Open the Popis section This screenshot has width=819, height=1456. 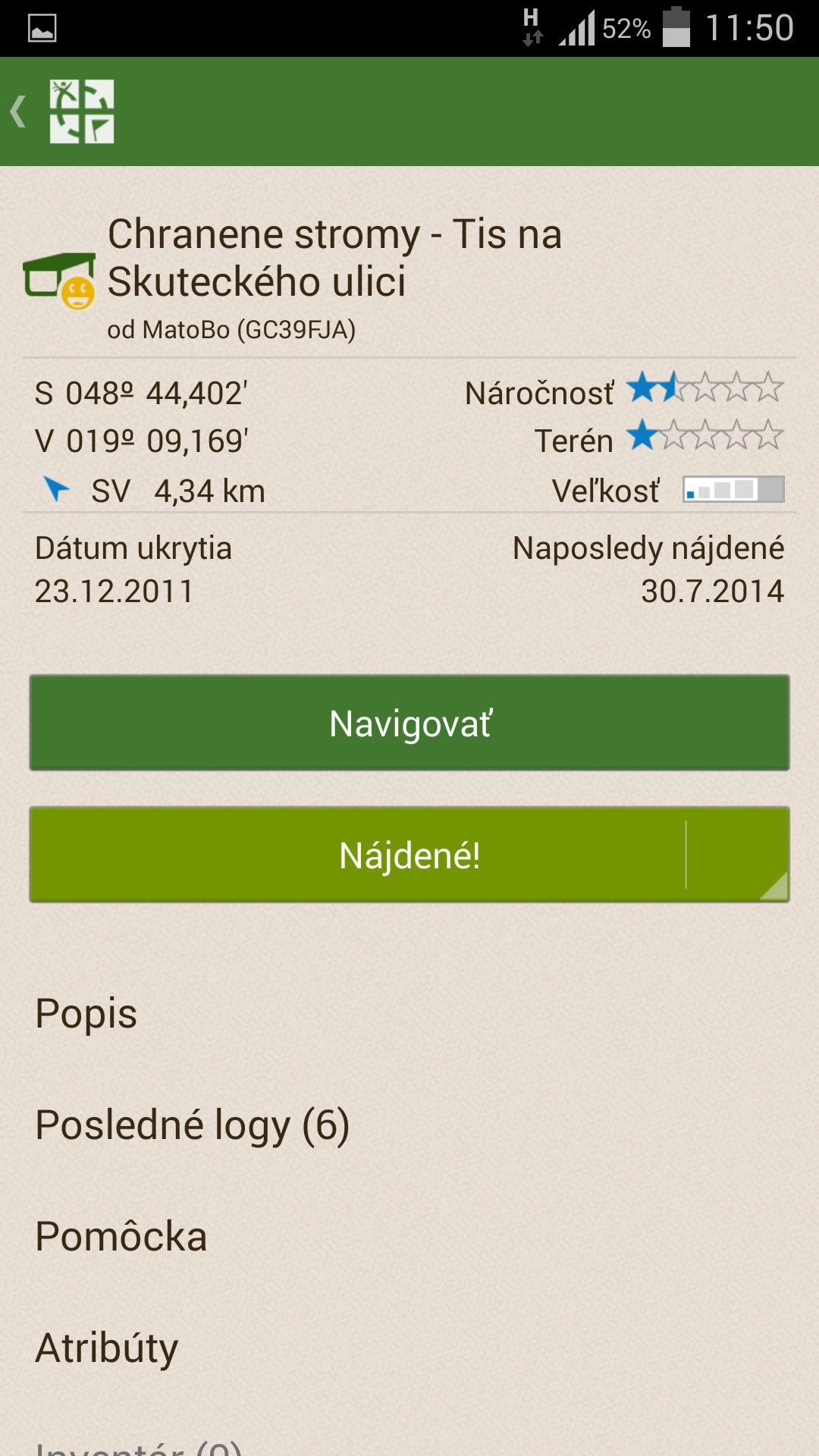pyautogui.click(x=409, y=1014)
